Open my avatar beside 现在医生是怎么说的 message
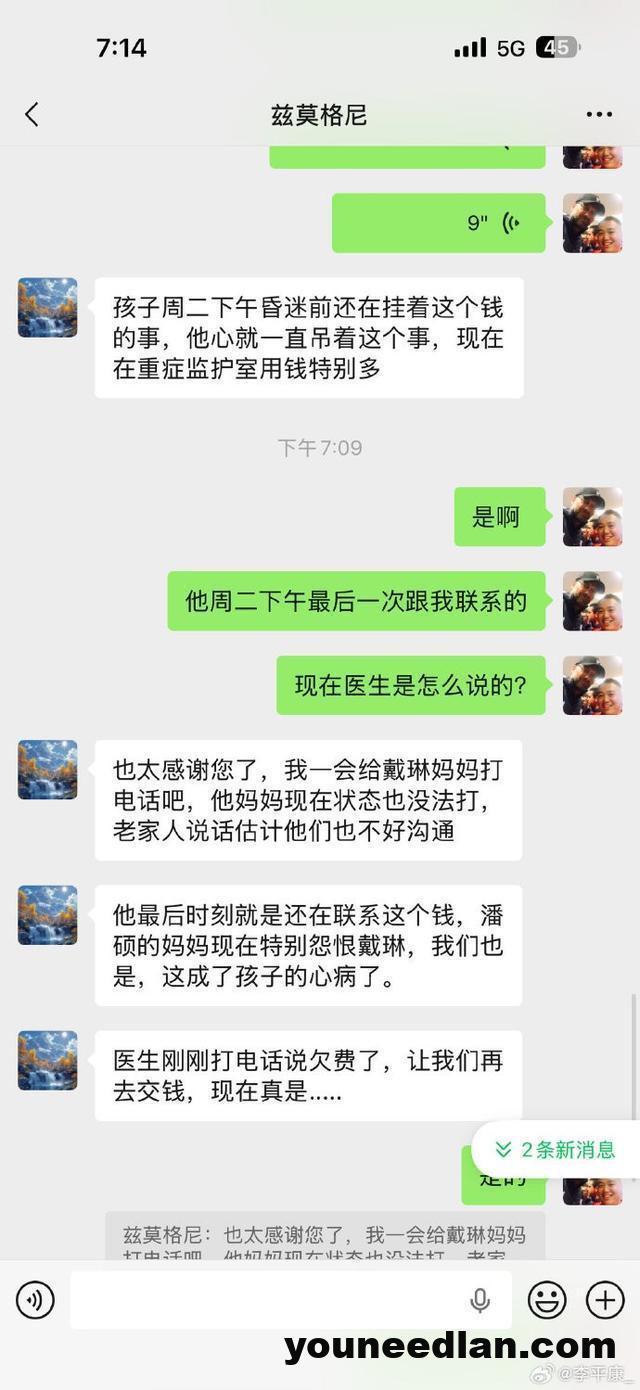 (593, 685)
